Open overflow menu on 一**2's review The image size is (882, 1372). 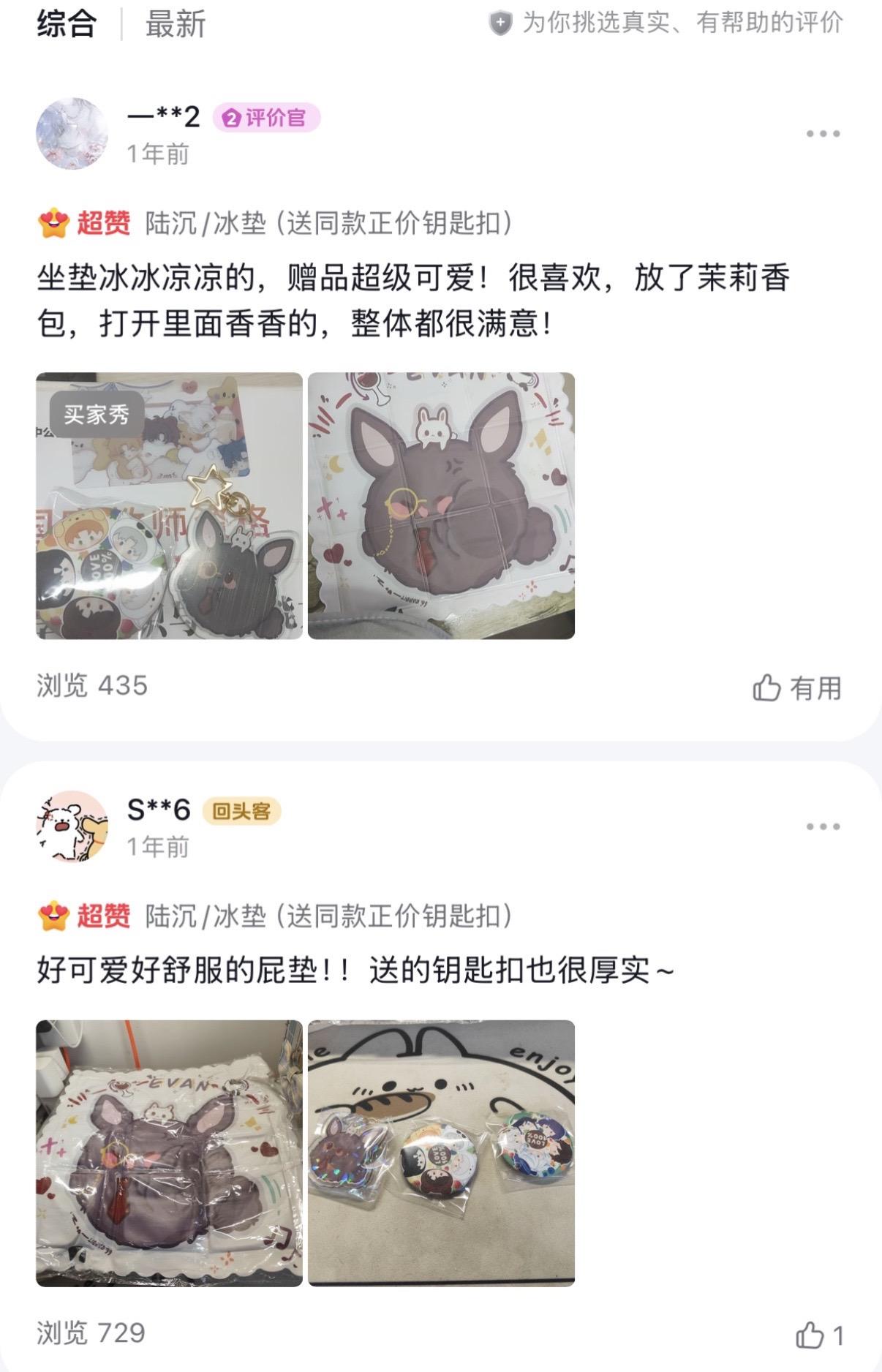tap(823, 134)
